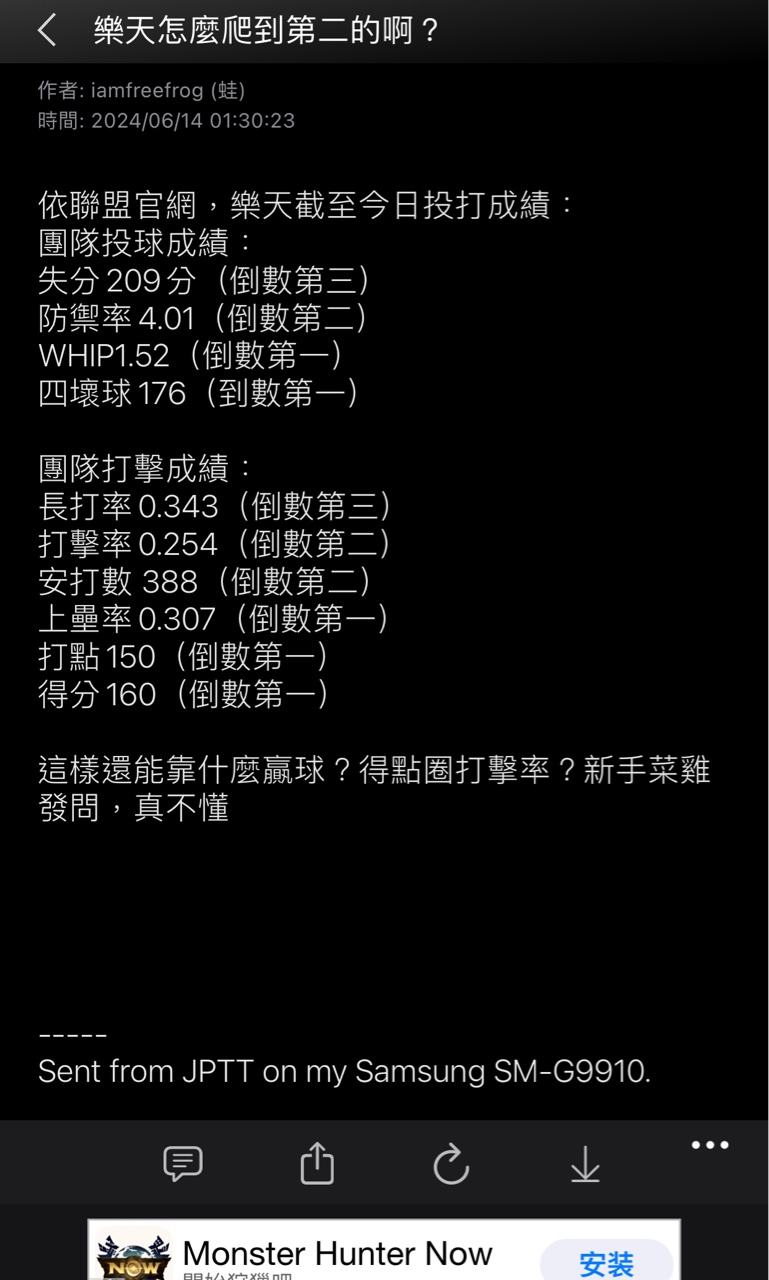Refresh the article
Image resolution: width=769 pixels, height=1280 pixels.
[451, 1164]
